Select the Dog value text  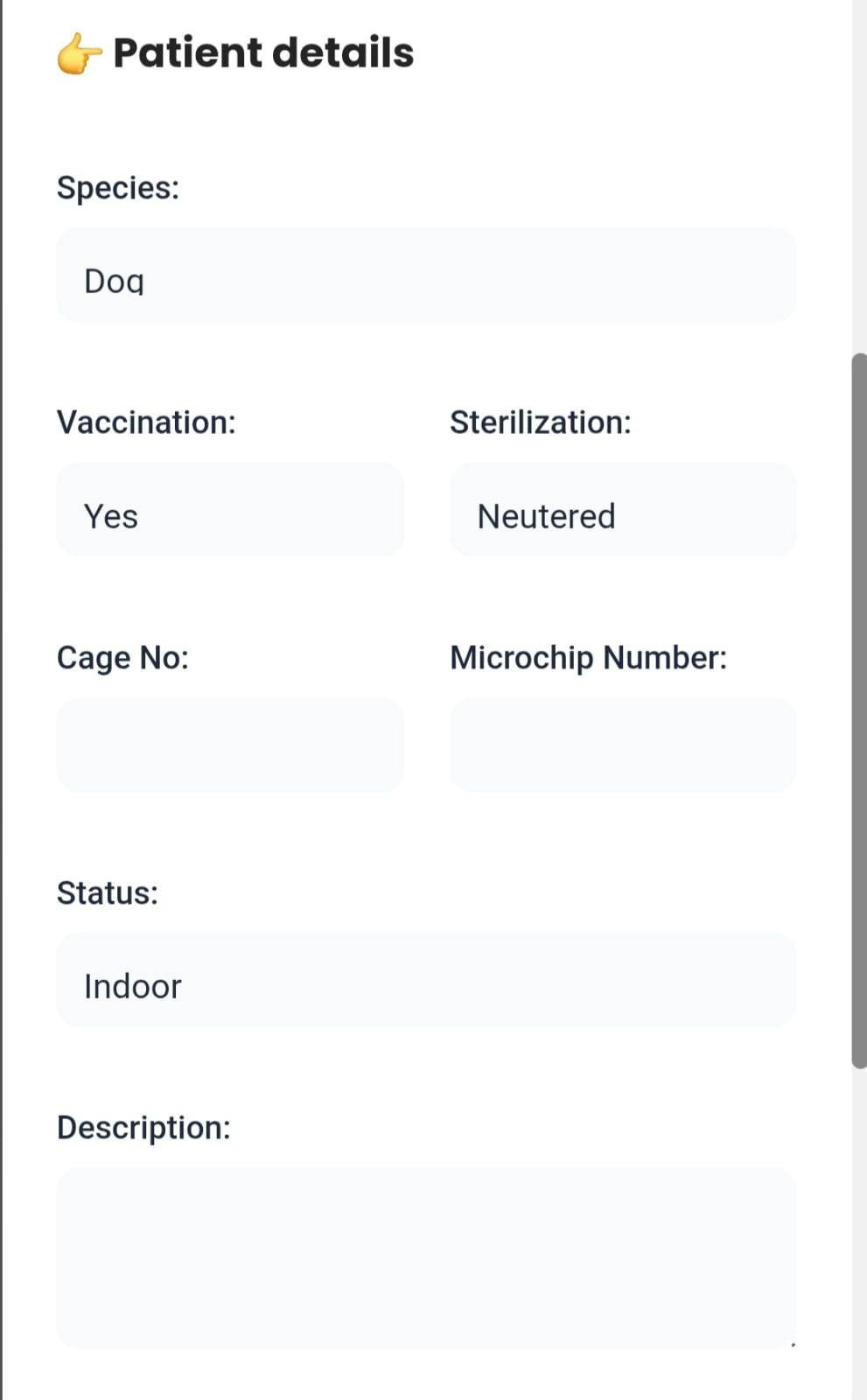coord(113,280)
